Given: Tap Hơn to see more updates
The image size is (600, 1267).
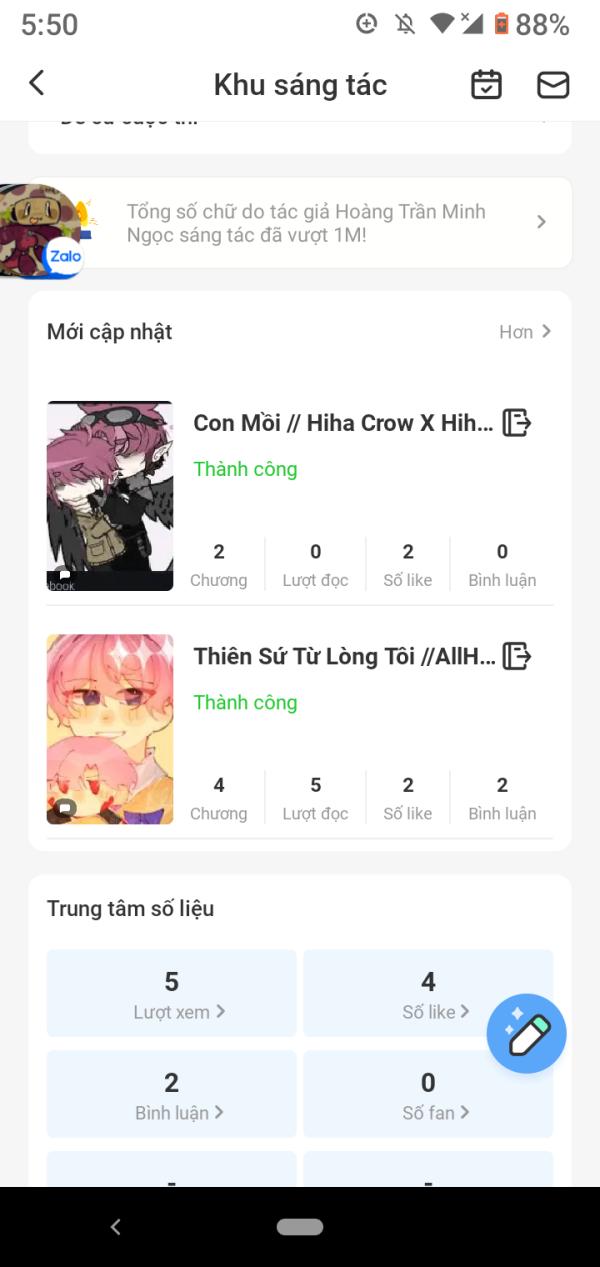Looking at the screenshot, I should point(525,332).
